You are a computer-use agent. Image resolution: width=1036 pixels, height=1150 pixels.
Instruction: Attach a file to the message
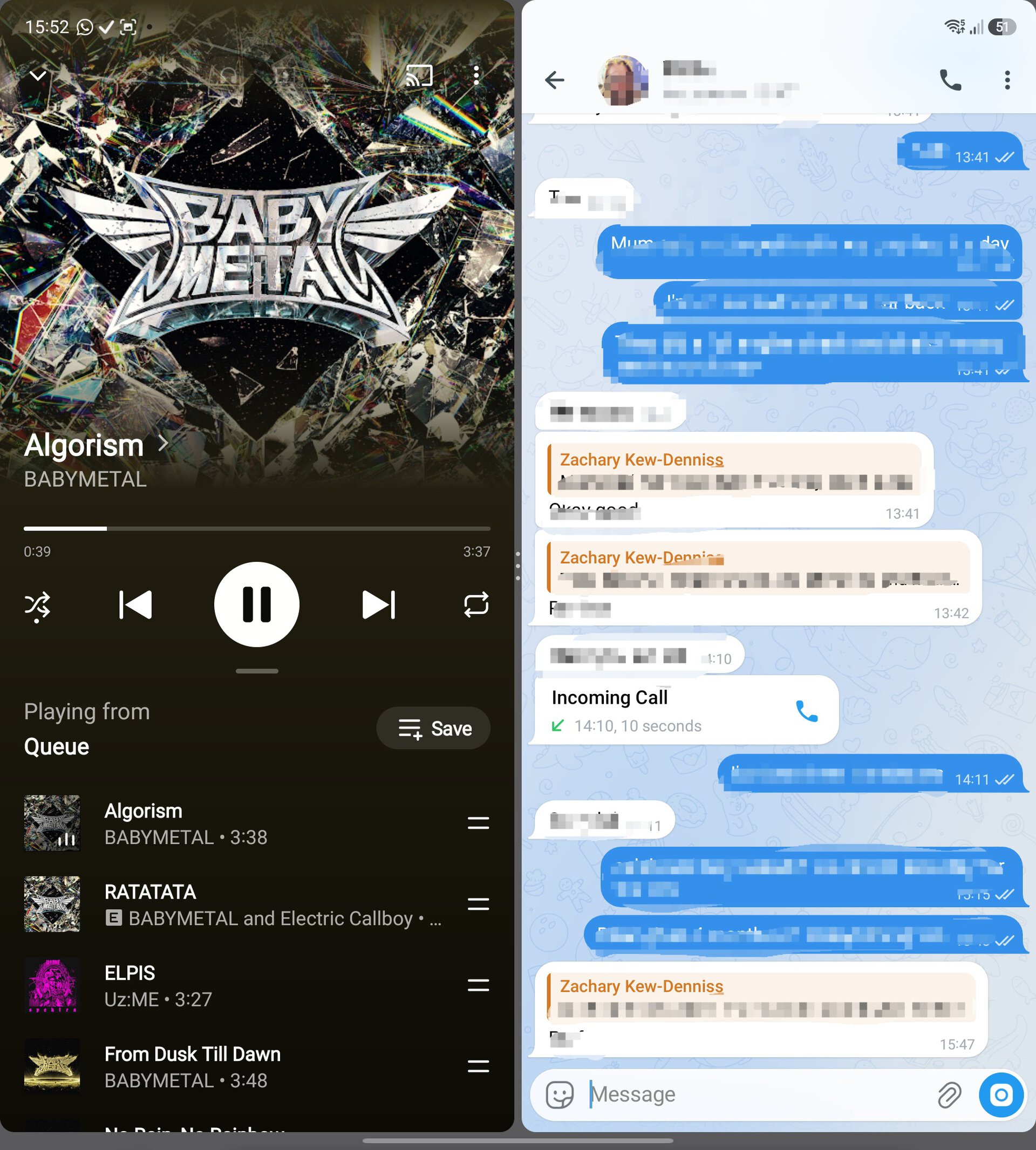pyautogui.click(x=949, y=1094)
